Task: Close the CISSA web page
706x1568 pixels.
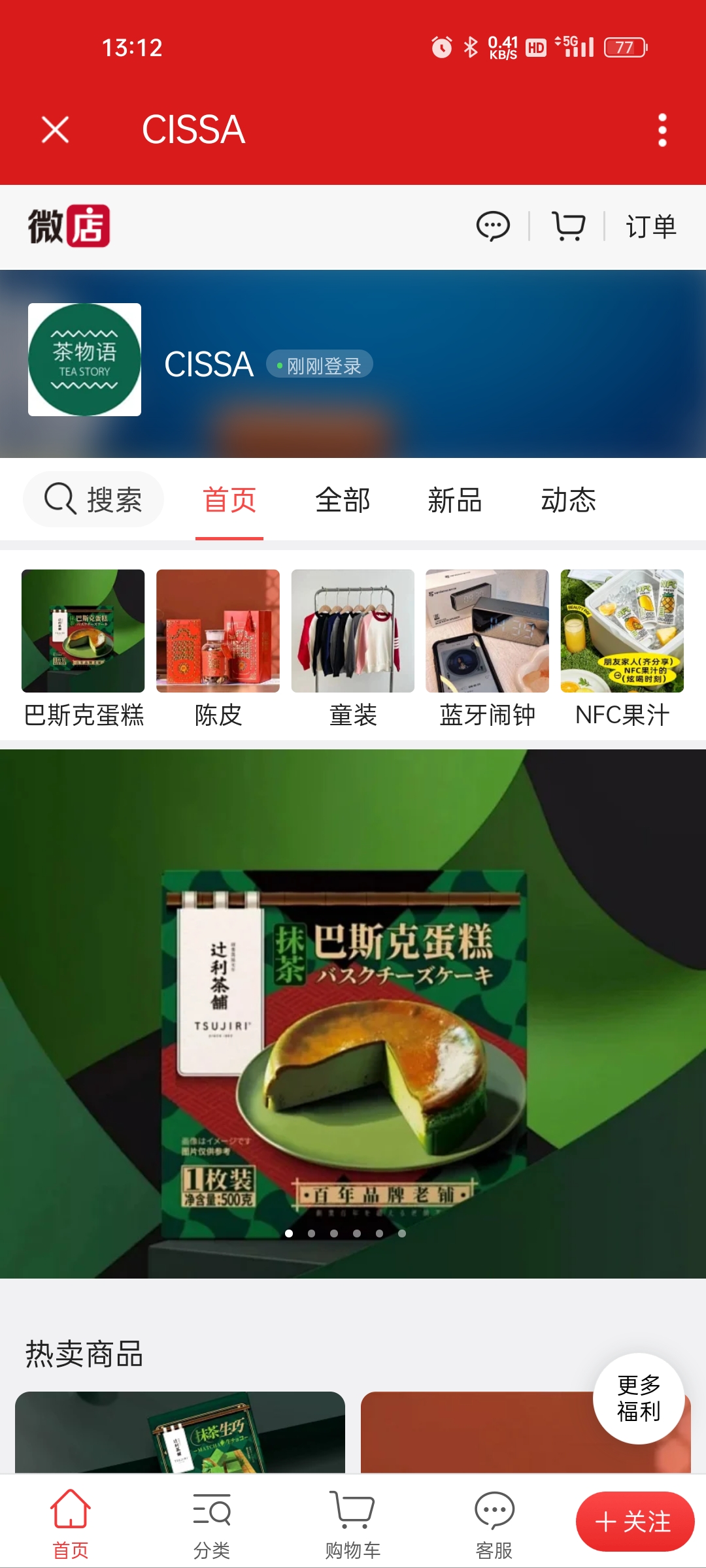Action: click(x=55, y=129)
